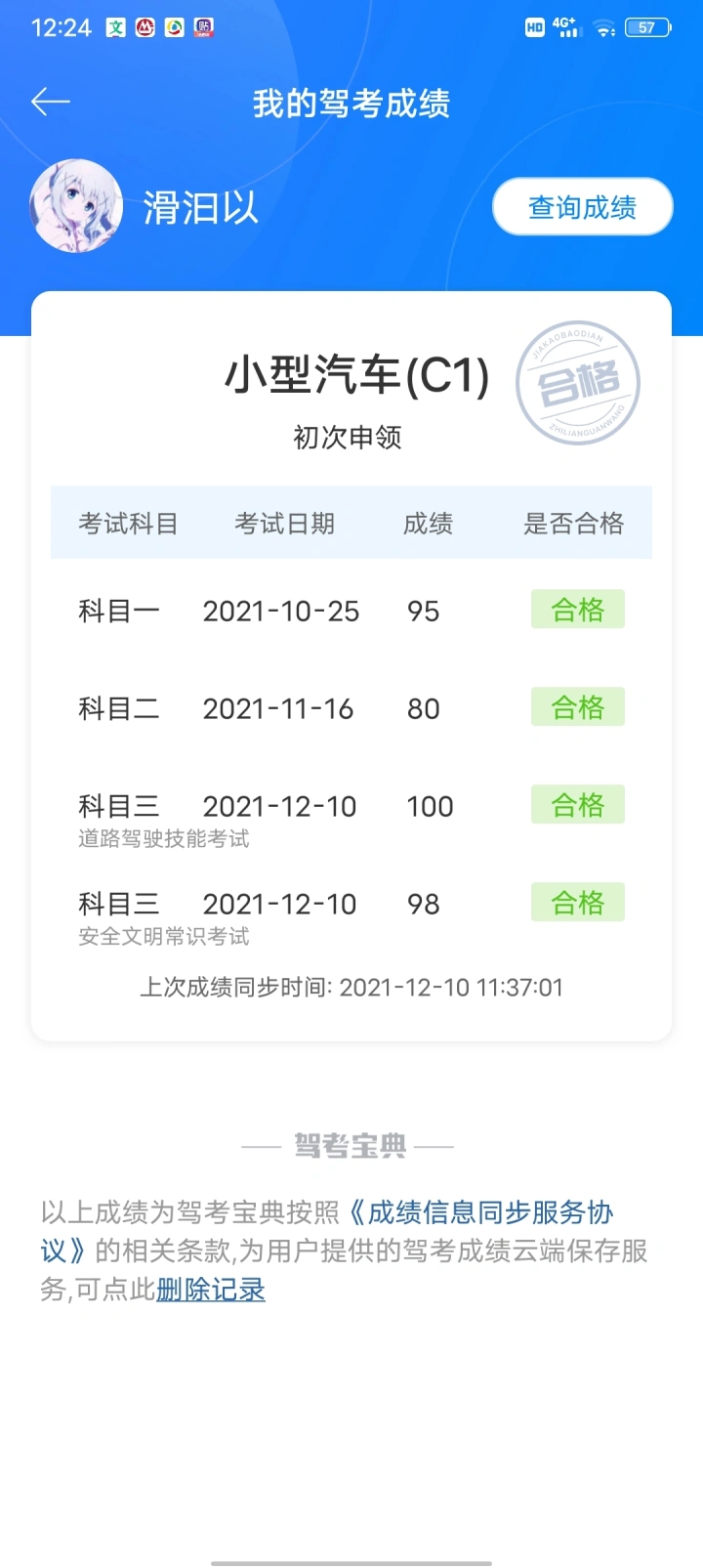Tap the 查询成绩 button
The height and width of the screenshot is (1568, 703).
pyautogui.click(x=582, y=207)
